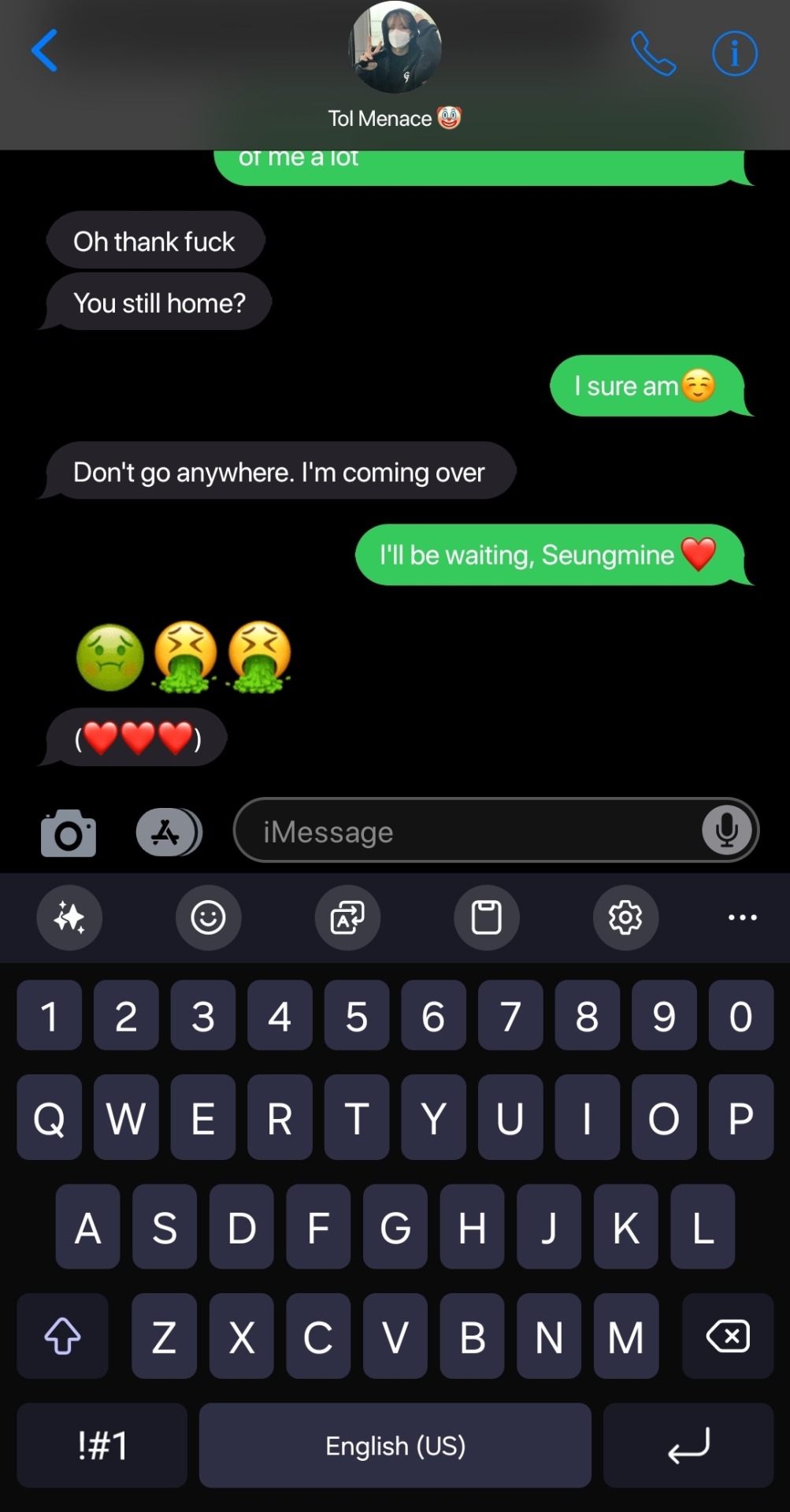Tap the backspace key
Image resolution: width=790 pixels, height=1512 pixels.
pyautogui.click(x=728, y=1336)
